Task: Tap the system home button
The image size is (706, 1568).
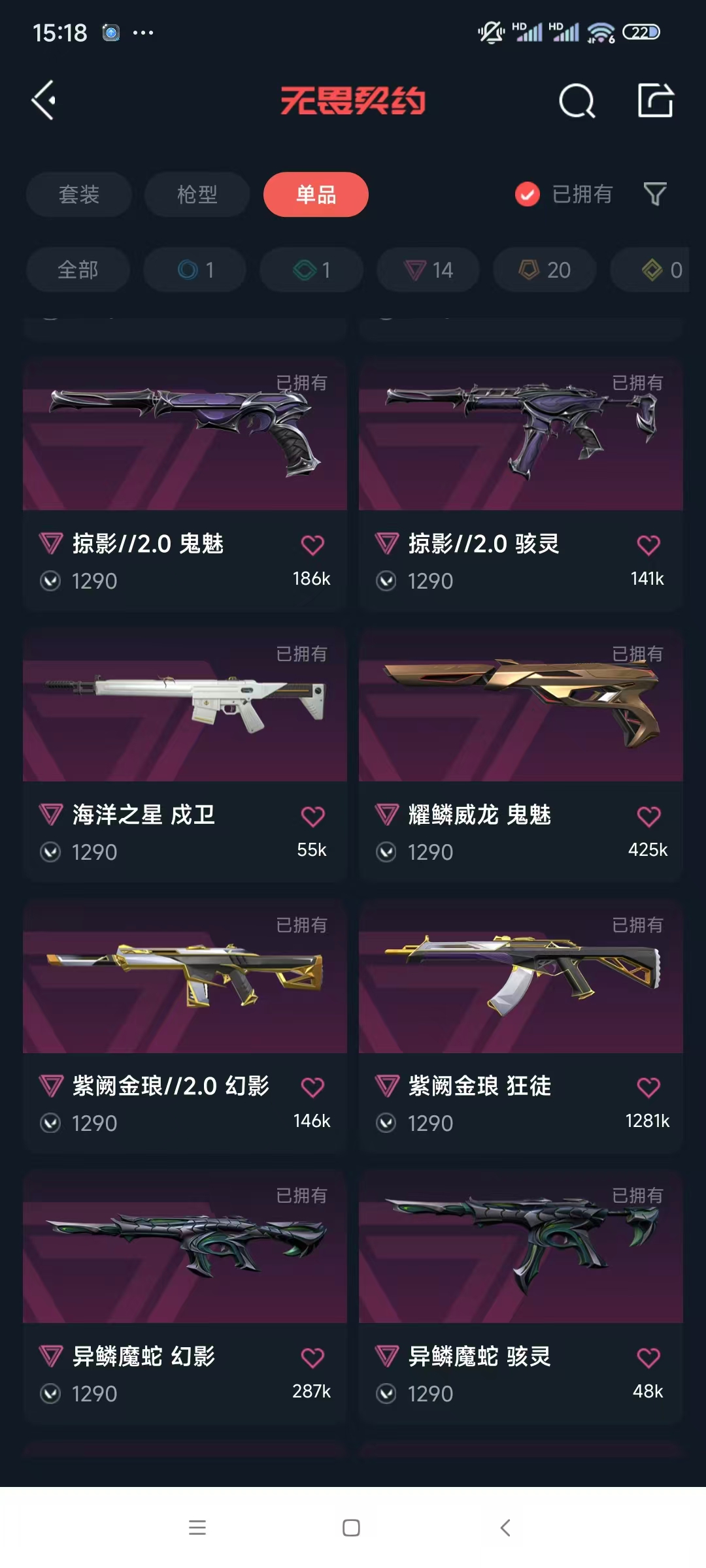Action: 351,1527
